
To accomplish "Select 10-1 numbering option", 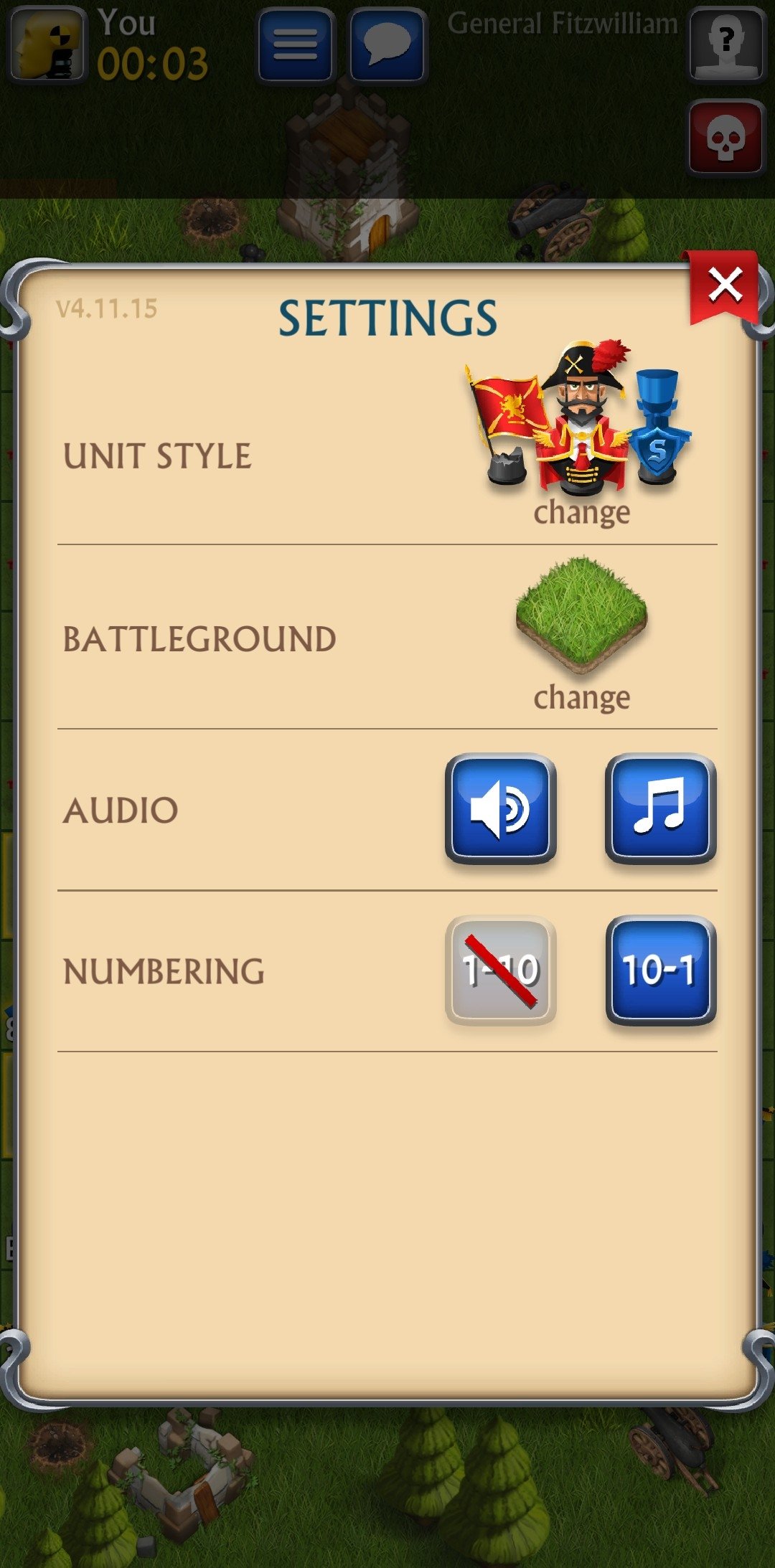I will click(661, 970).
